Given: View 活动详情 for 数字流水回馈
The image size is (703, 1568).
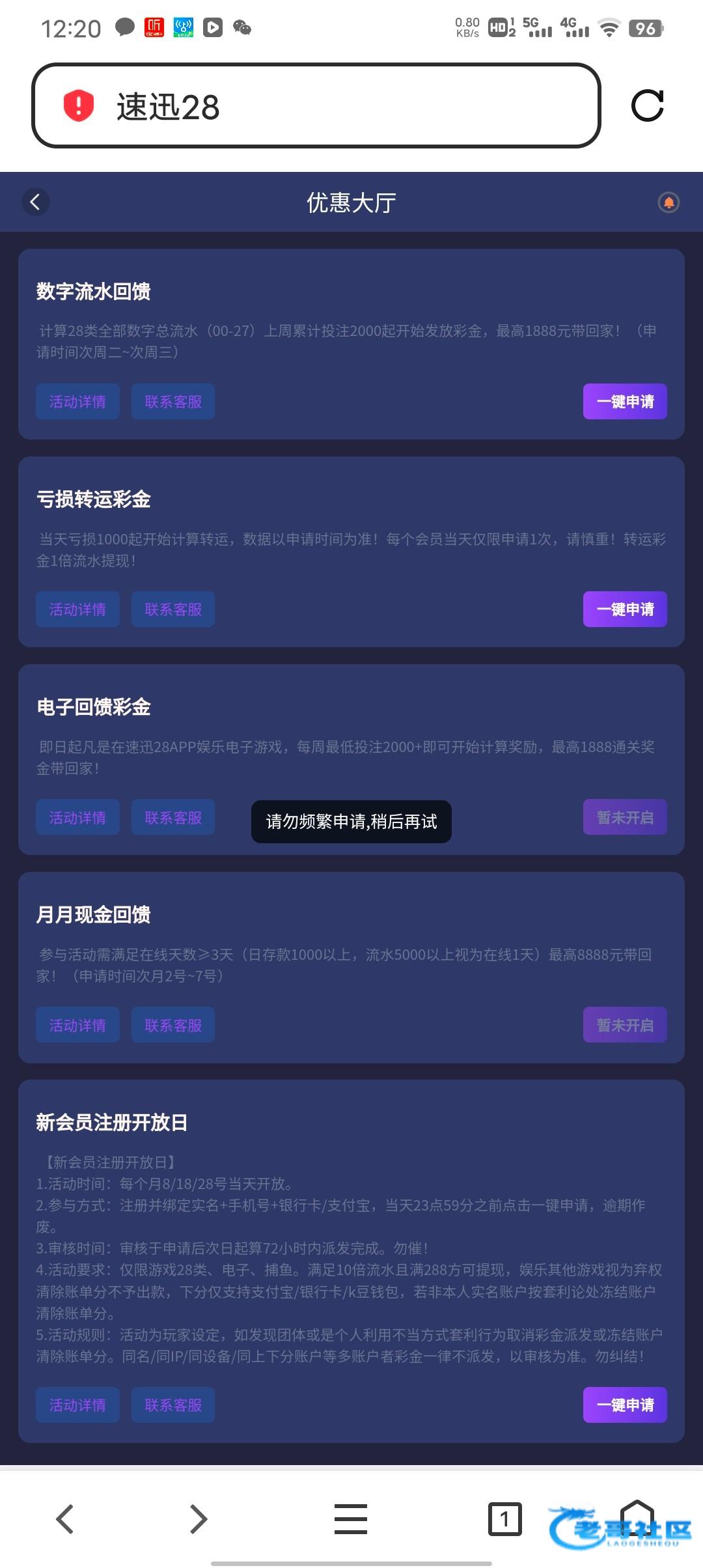Looking at the screenshot, I should 77,402.
